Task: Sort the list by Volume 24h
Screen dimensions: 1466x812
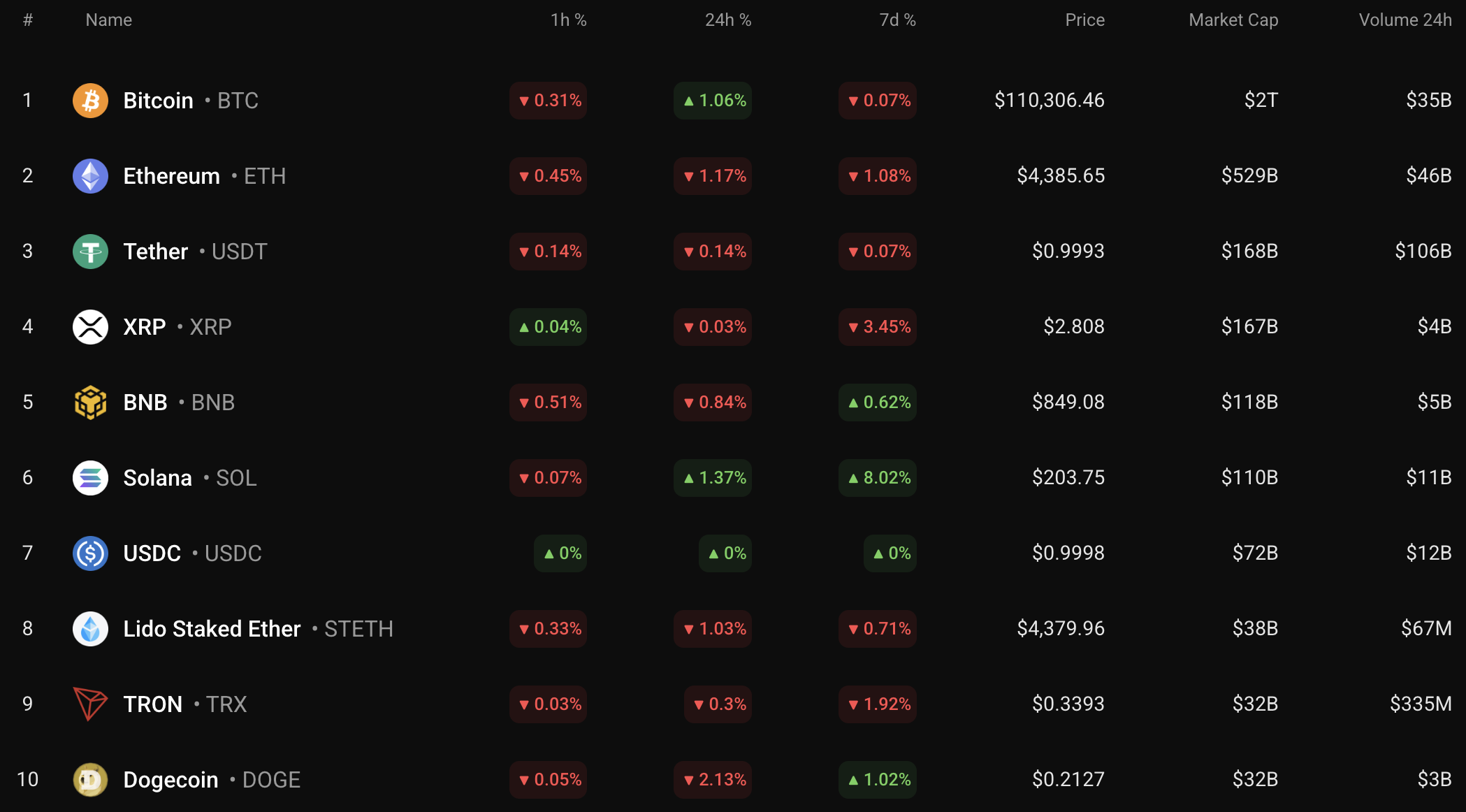Action: coord(1405,20)
